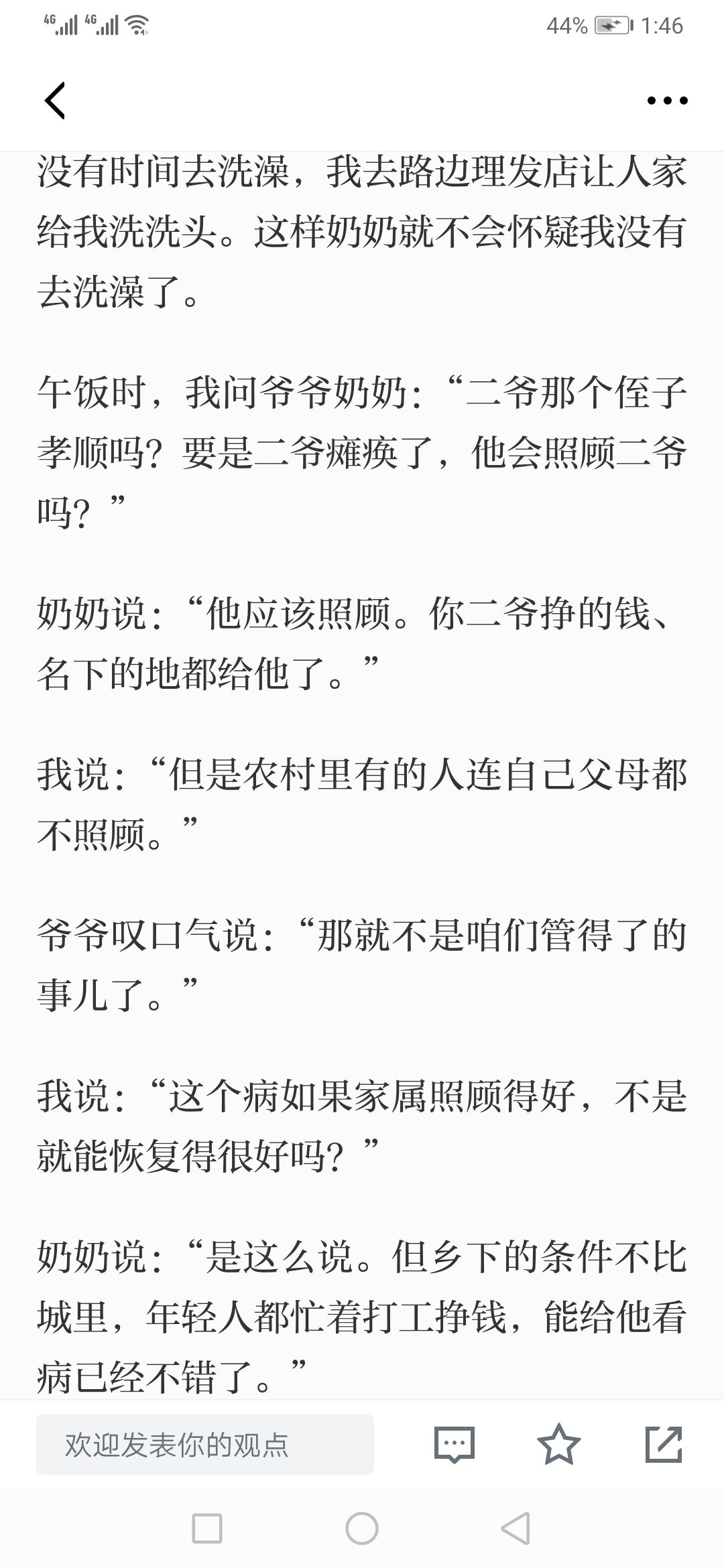
Task: Share the article via share icon
Action: pyautogui.click(x=664, y=1445)
